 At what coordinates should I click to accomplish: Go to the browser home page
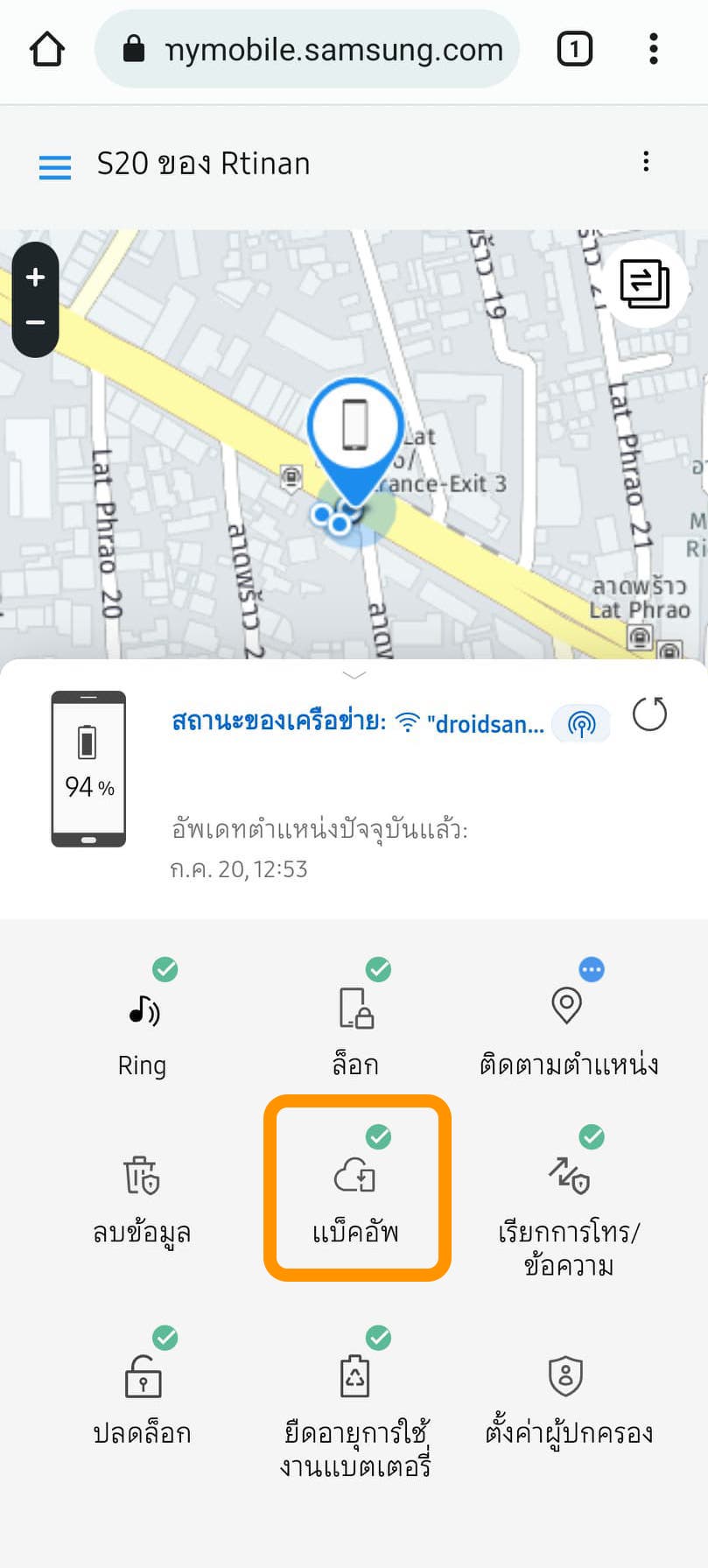pos(47,49)
